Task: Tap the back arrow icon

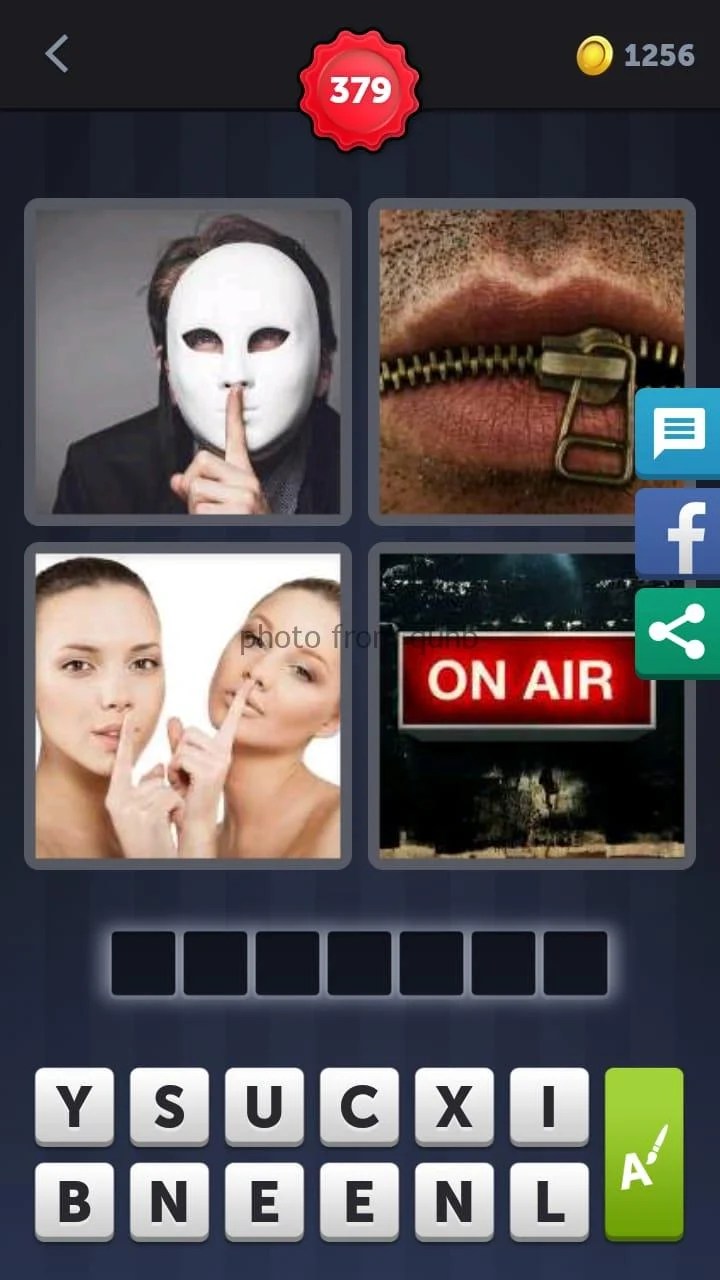Action: click(x=57, y=57)
